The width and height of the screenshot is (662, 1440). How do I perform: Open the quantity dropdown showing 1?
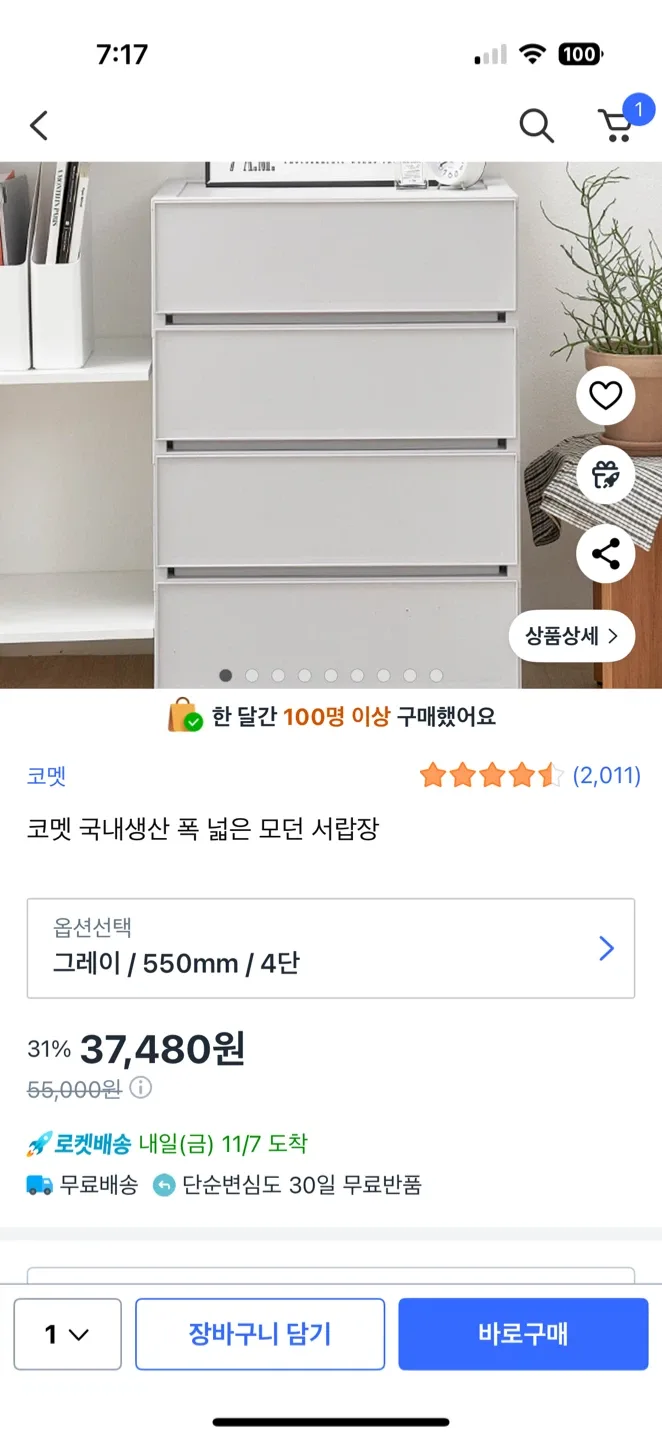point(67,1334)
